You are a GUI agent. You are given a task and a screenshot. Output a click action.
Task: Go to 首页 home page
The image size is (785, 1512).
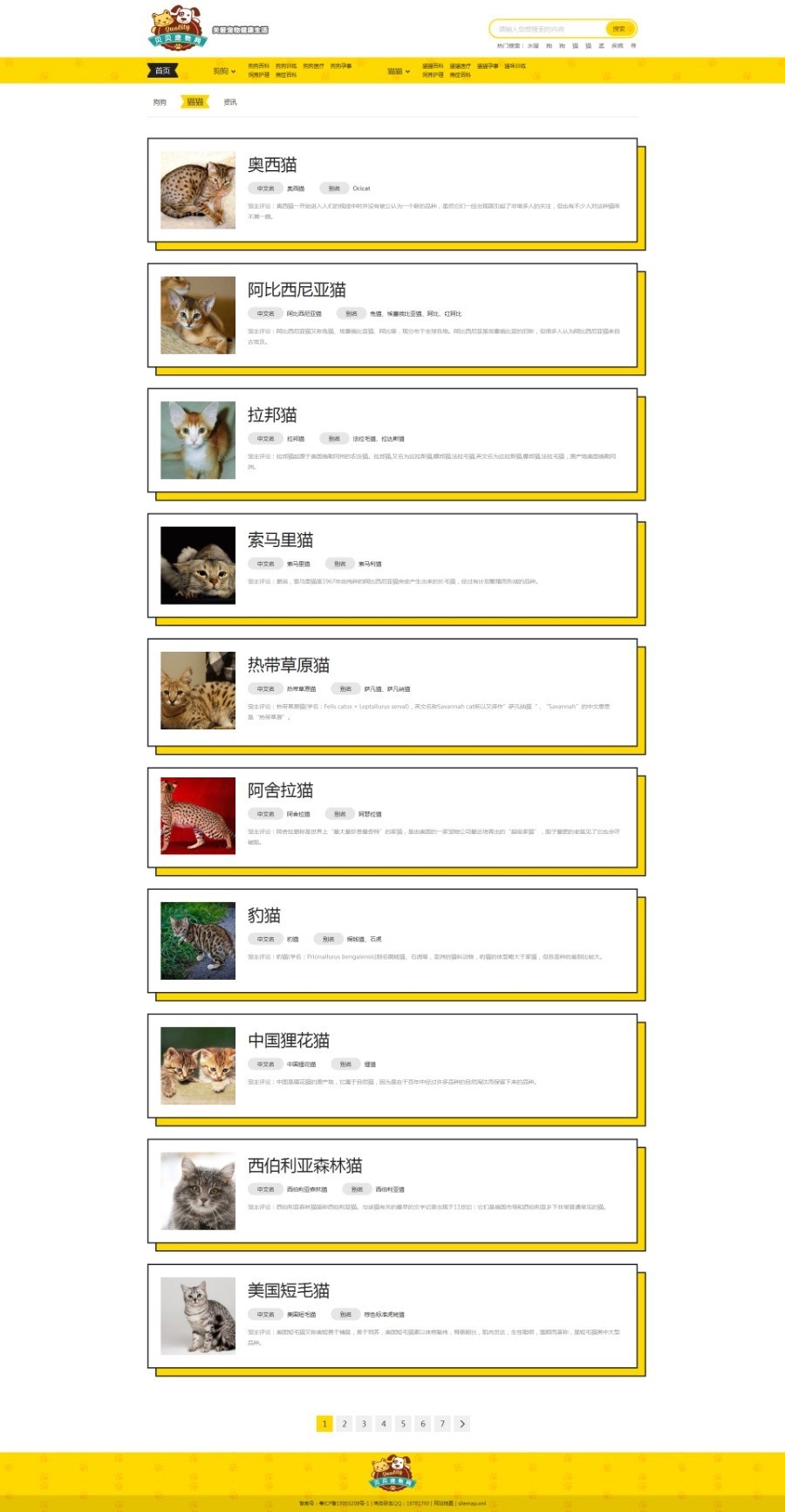(x=163, y=71)
